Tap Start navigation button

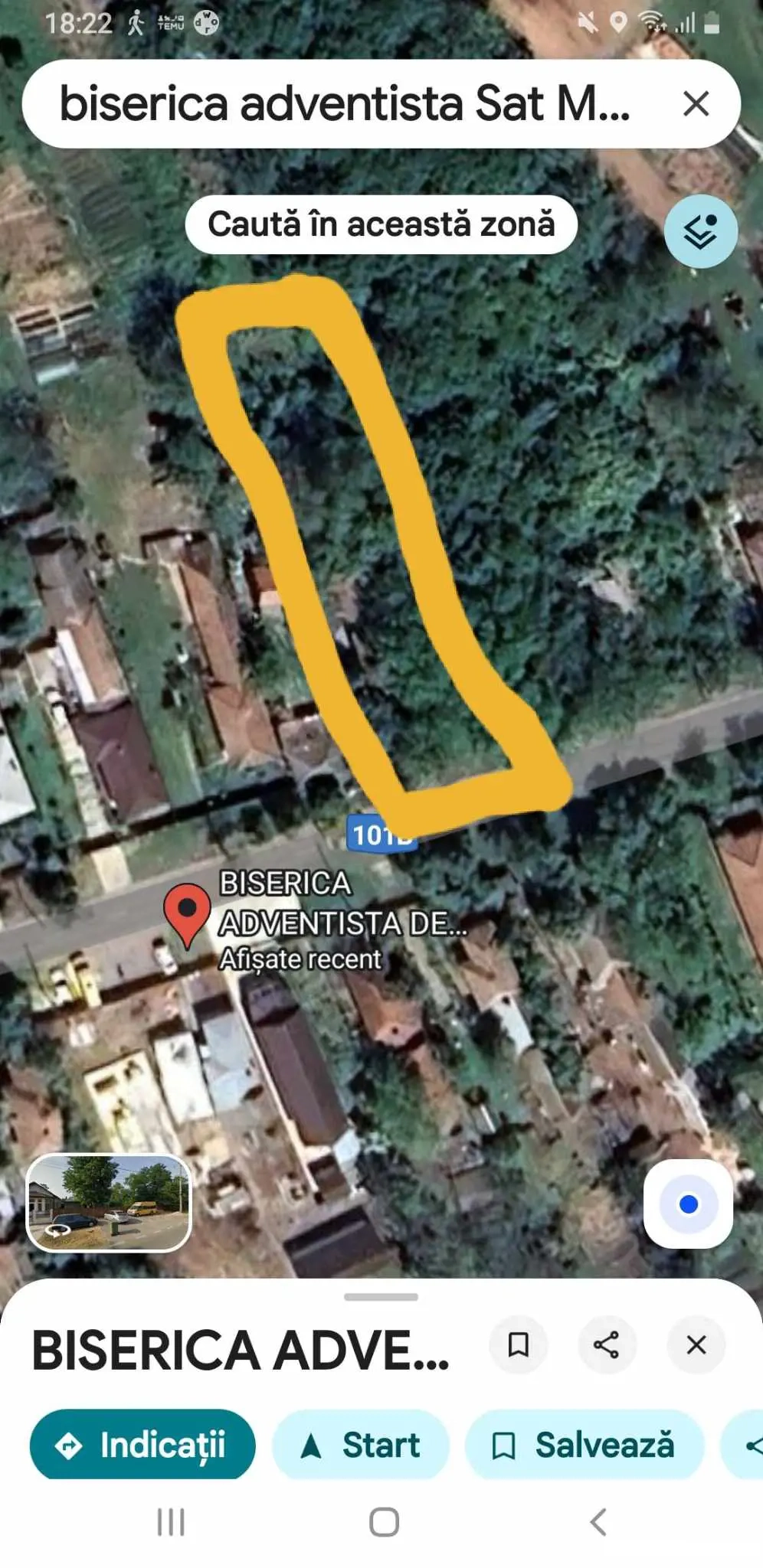[361, 1445]
